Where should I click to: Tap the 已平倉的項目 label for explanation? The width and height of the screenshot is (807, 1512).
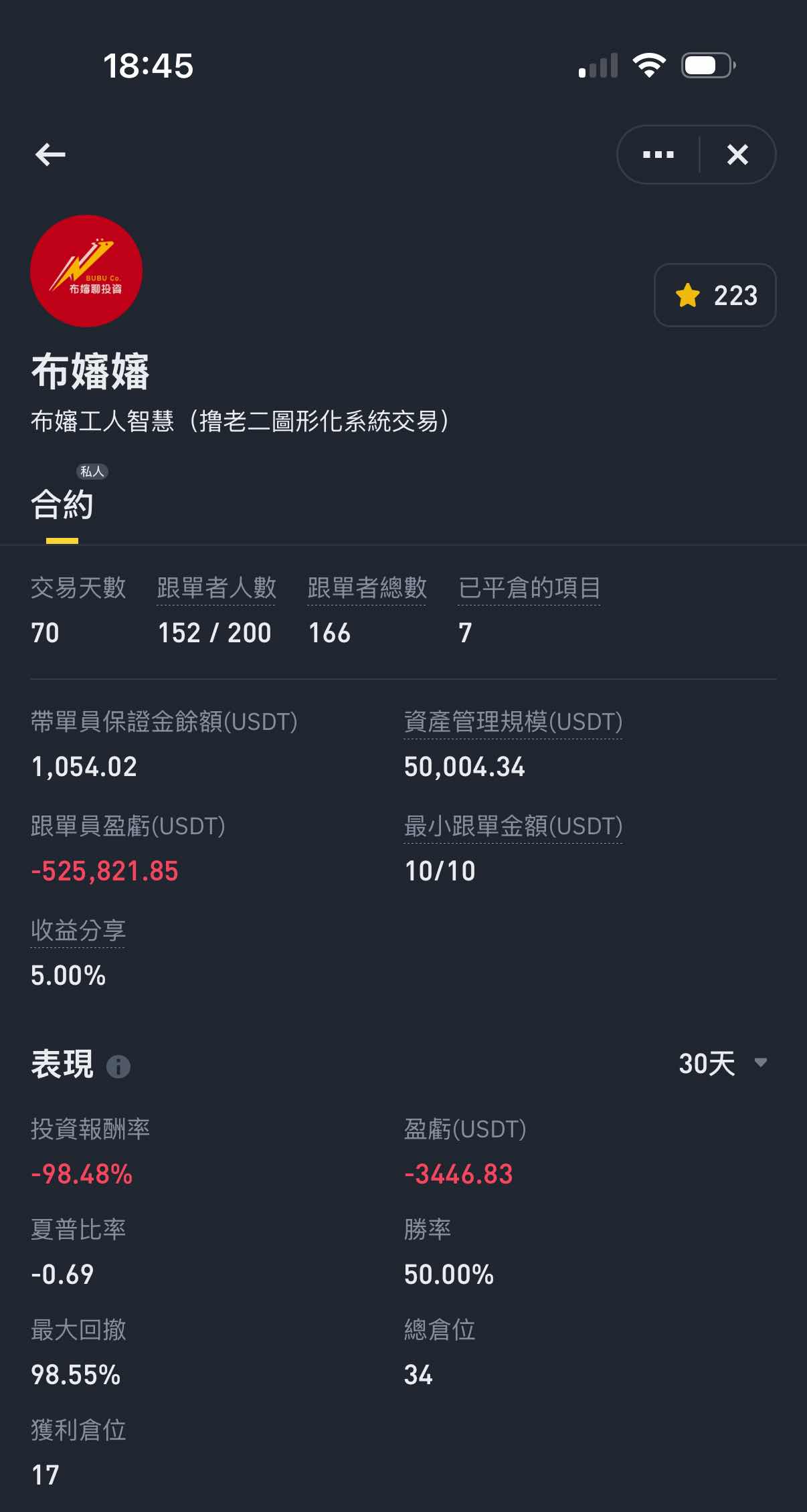529,588
